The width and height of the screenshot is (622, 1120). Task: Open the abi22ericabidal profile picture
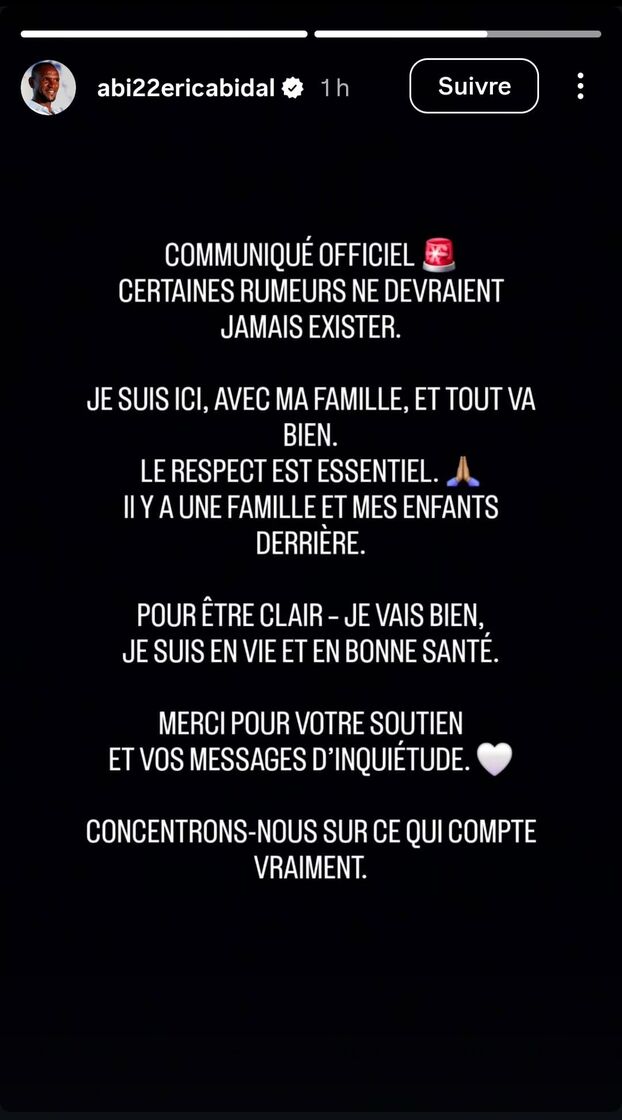(x=48, y=88)
